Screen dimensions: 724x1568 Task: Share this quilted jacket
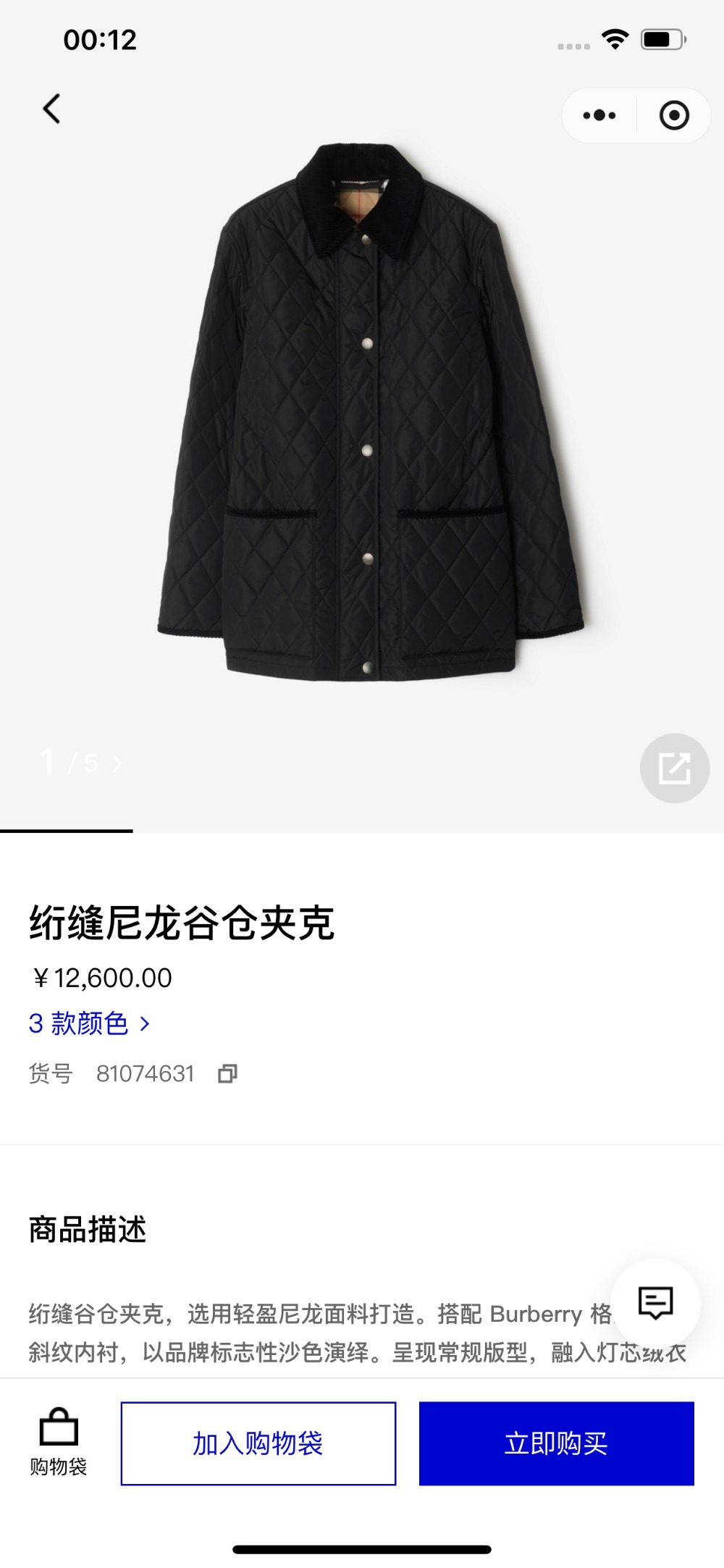pos(674,768)
